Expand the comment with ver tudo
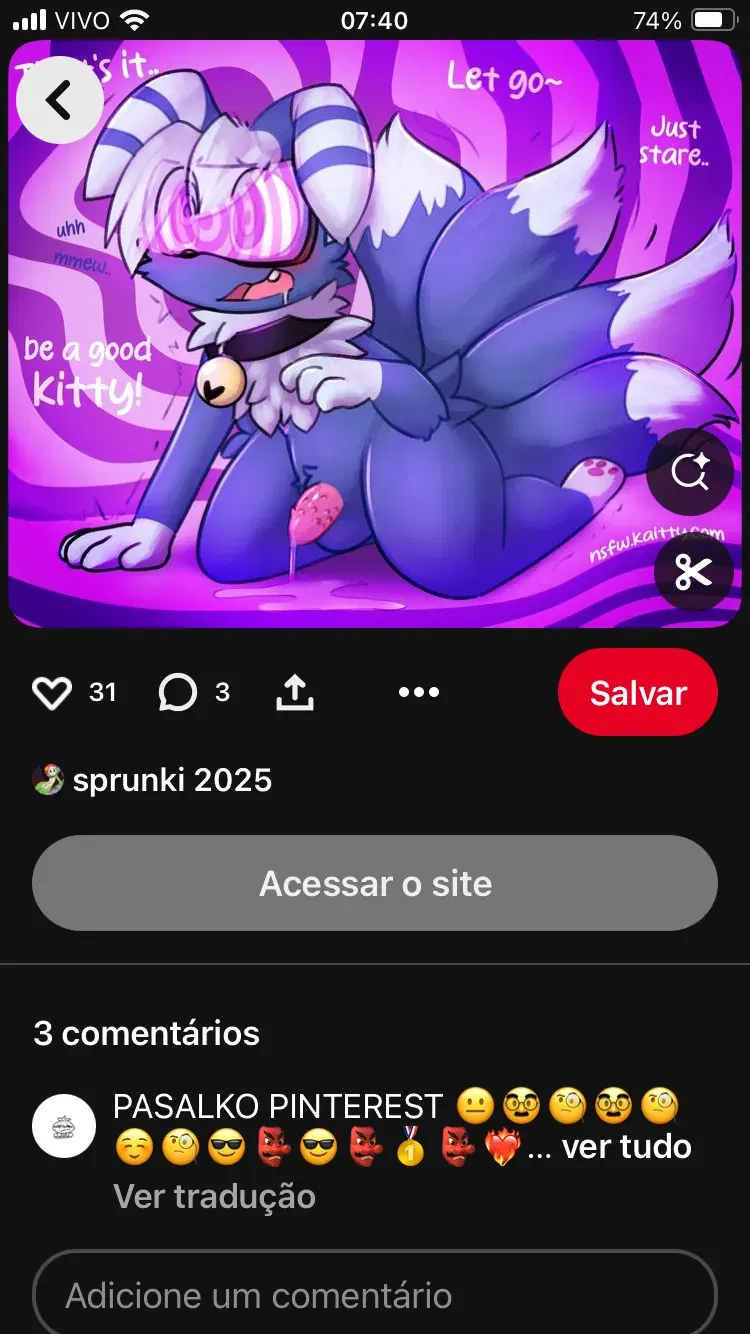 point(626,1146)
